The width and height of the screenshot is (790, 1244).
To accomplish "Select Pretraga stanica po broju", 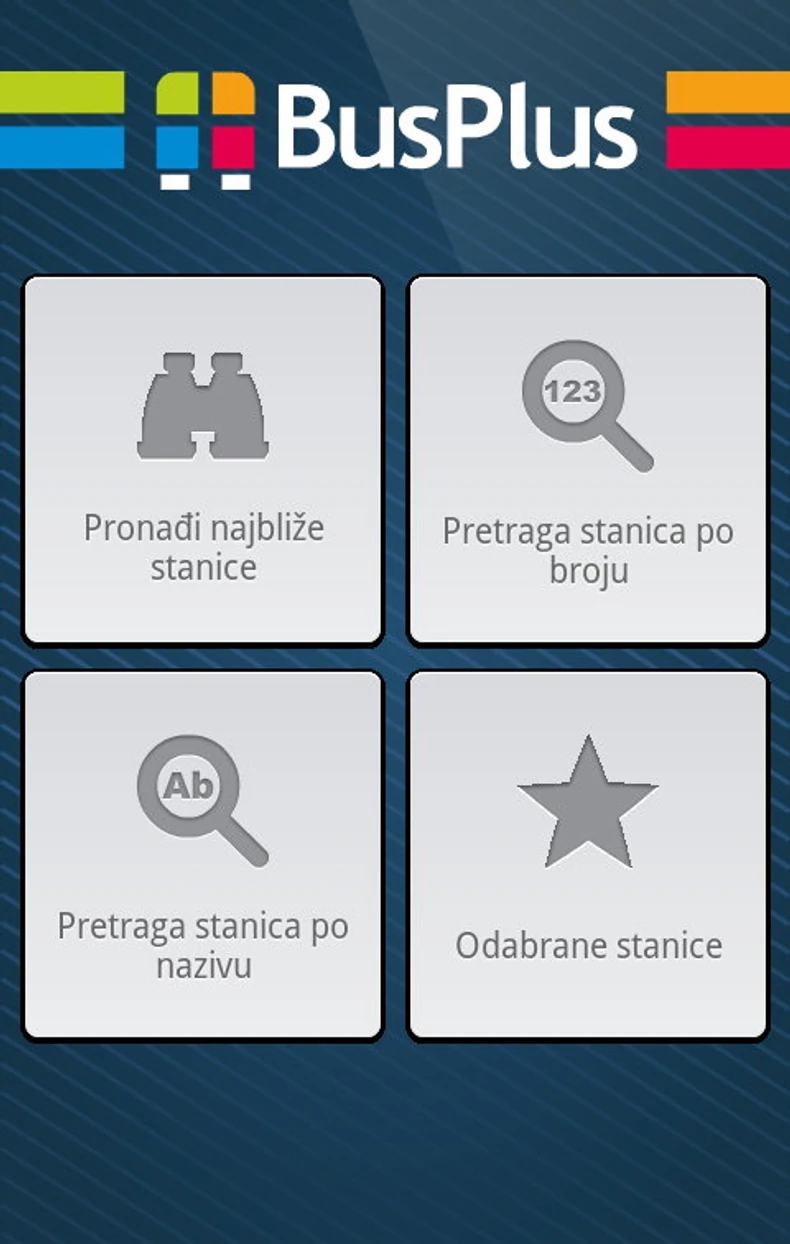I will [588, 460].
